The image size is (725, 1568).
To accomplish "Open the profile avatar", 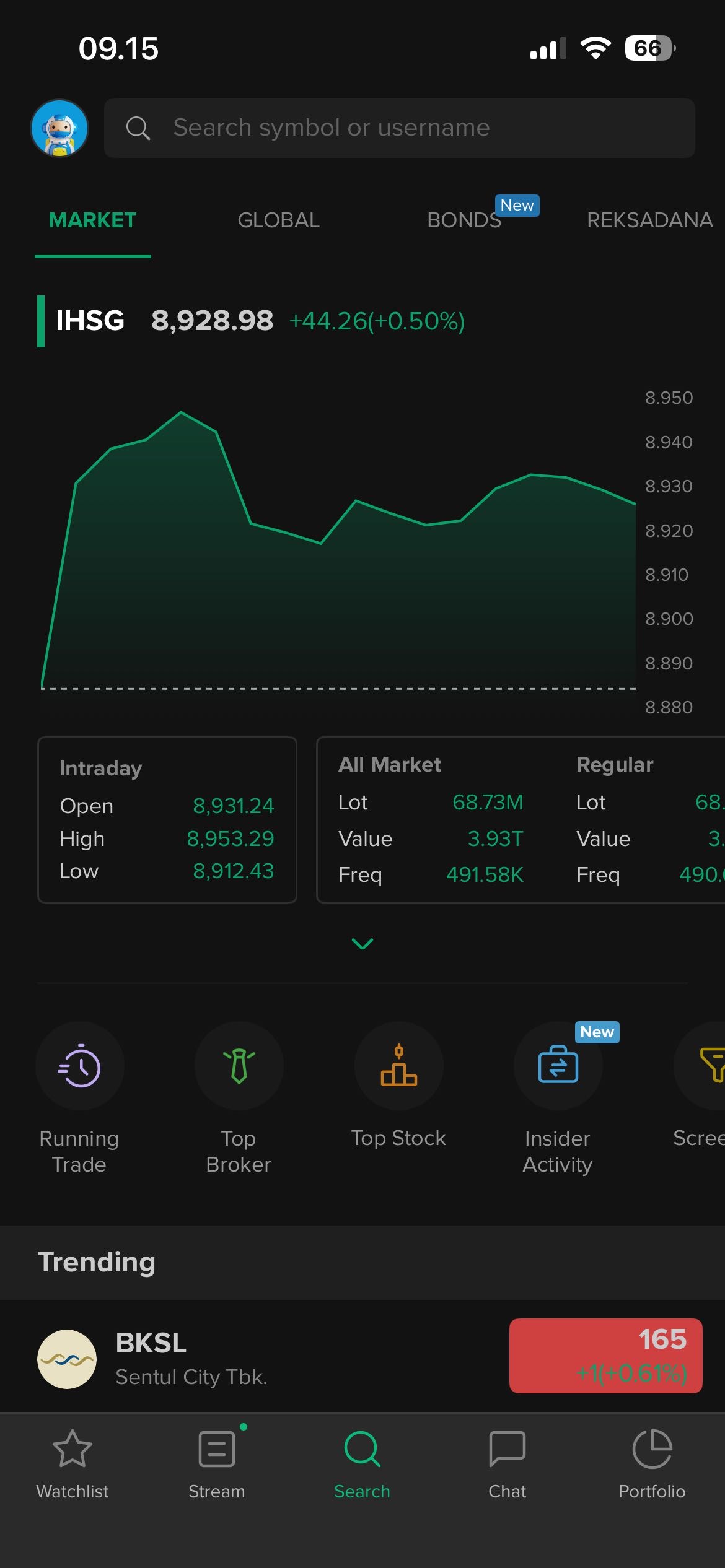I will click(59, 128).
